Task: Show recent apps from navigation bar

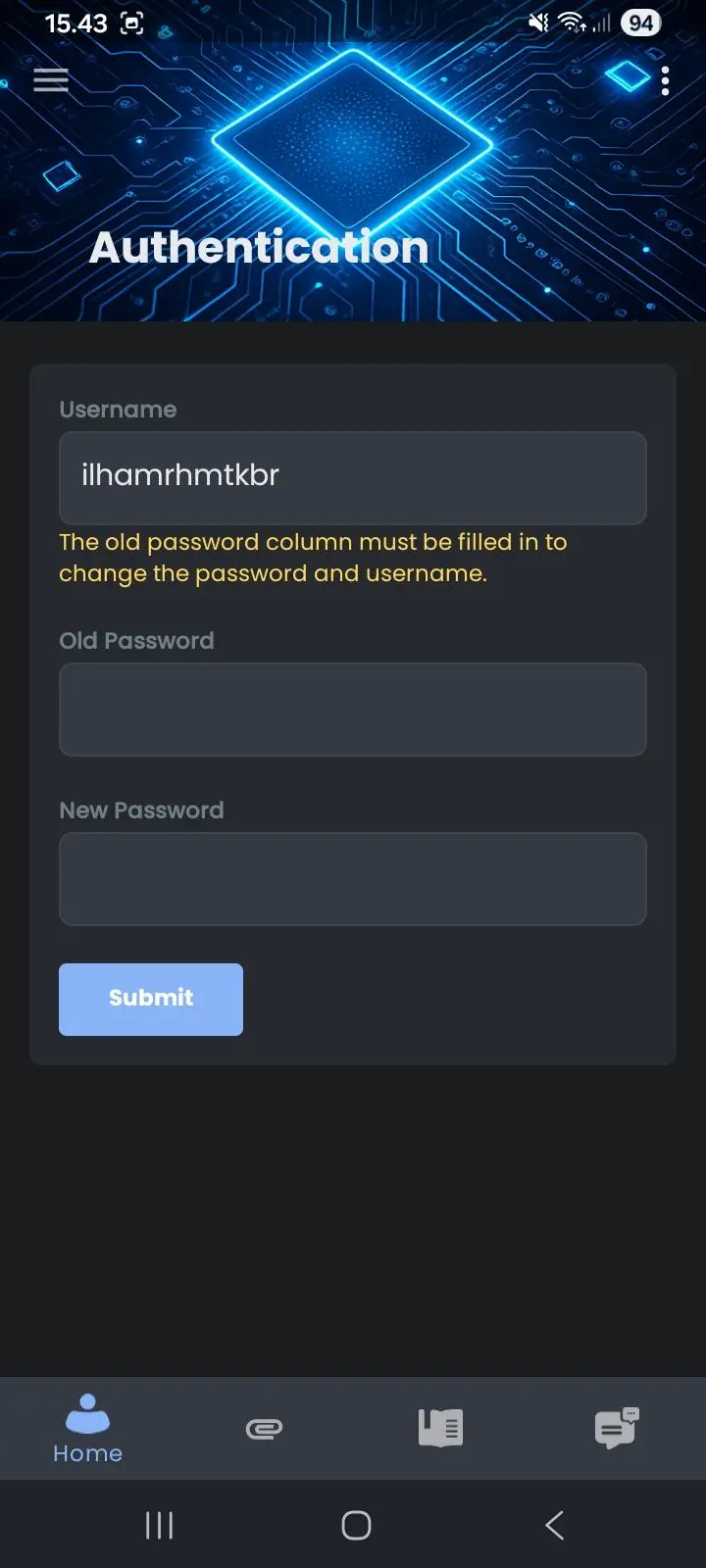Action: 159,1525
